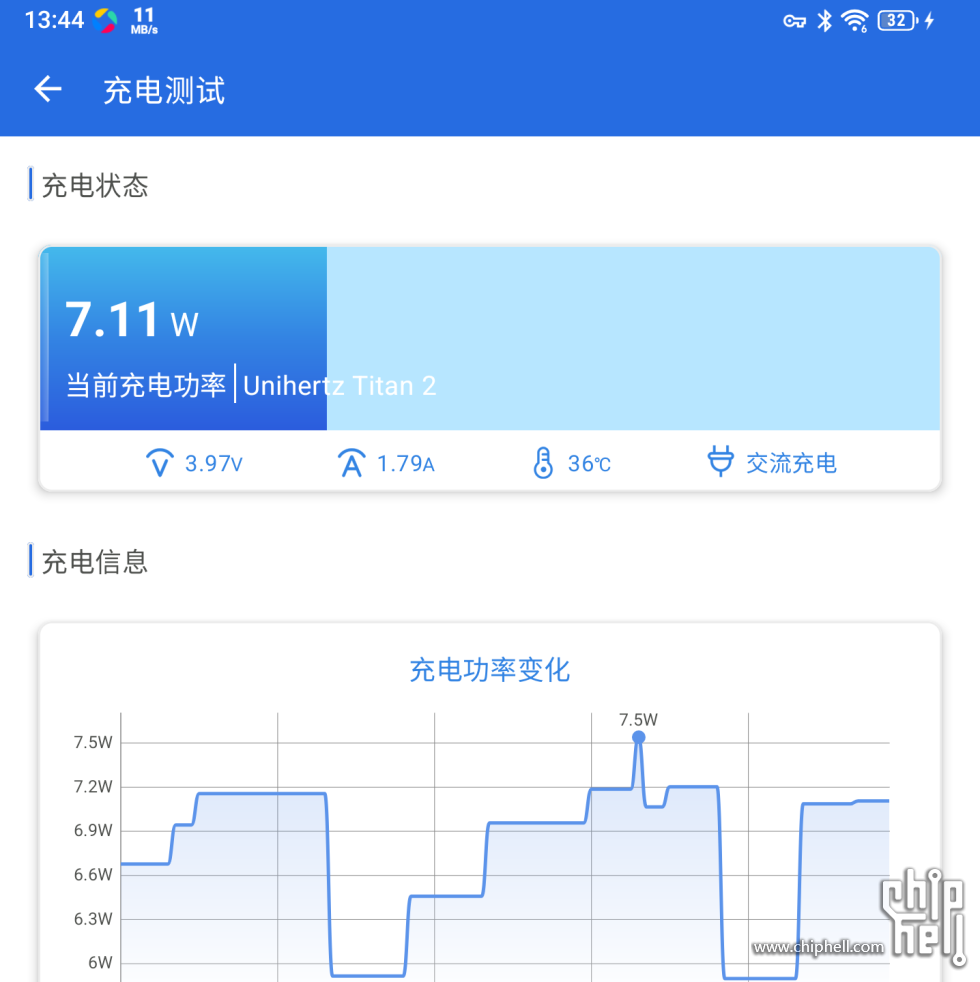Viewport: 980px width, 982px height.
Task: Select the battery icon showing 32 percent
Action: tap(898, 20)
